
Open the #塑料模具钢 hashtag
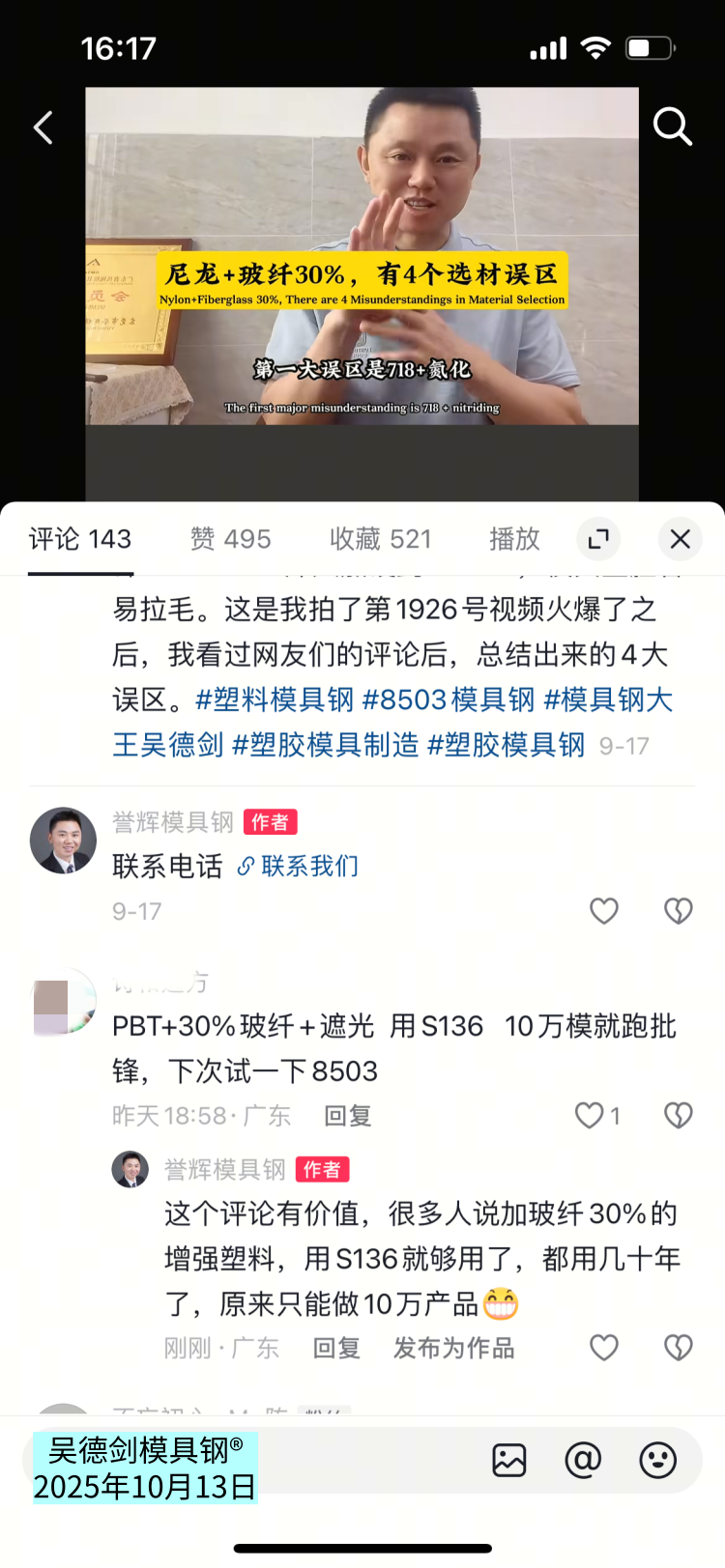click(275, 699)
